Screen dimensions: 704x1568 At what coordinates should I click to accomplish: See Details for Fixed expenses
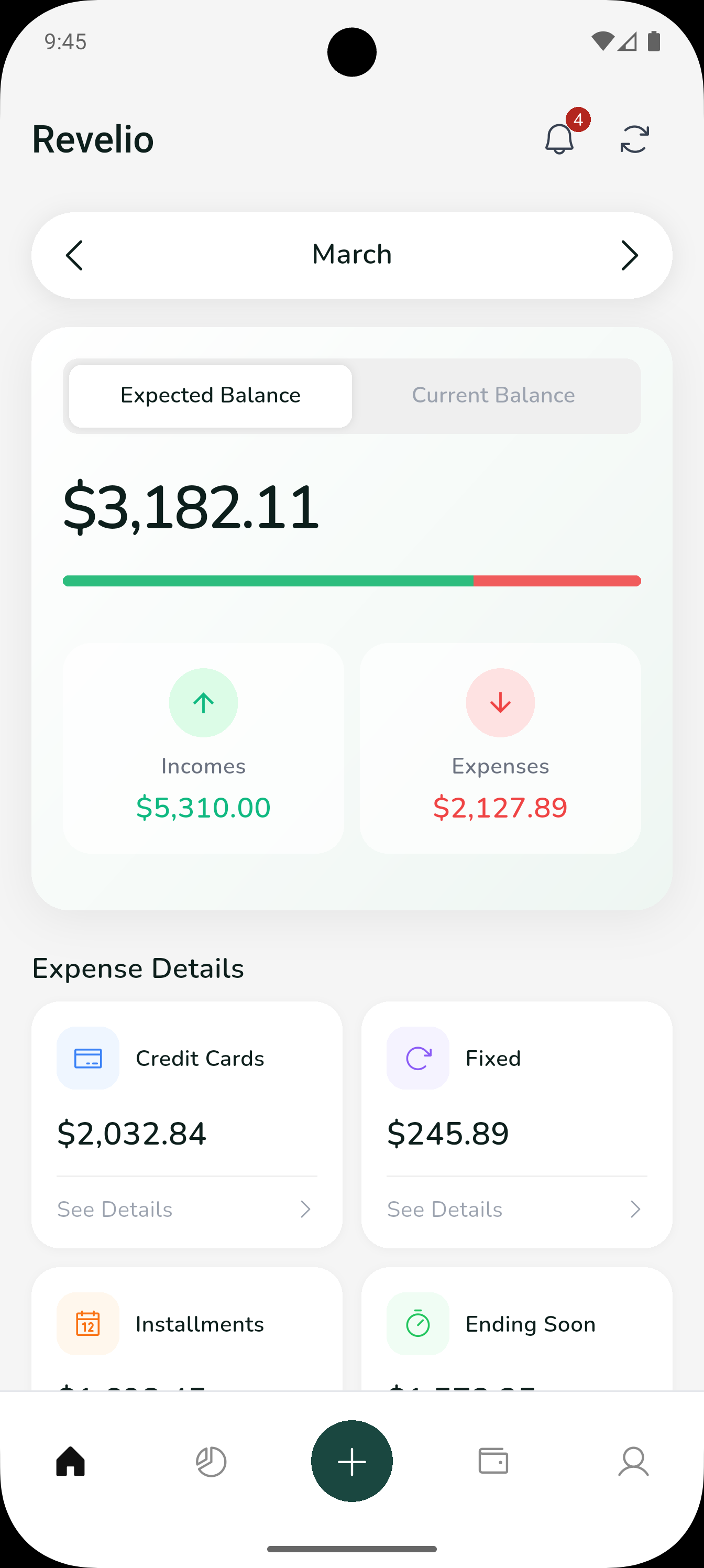(x=444, y=1210)
